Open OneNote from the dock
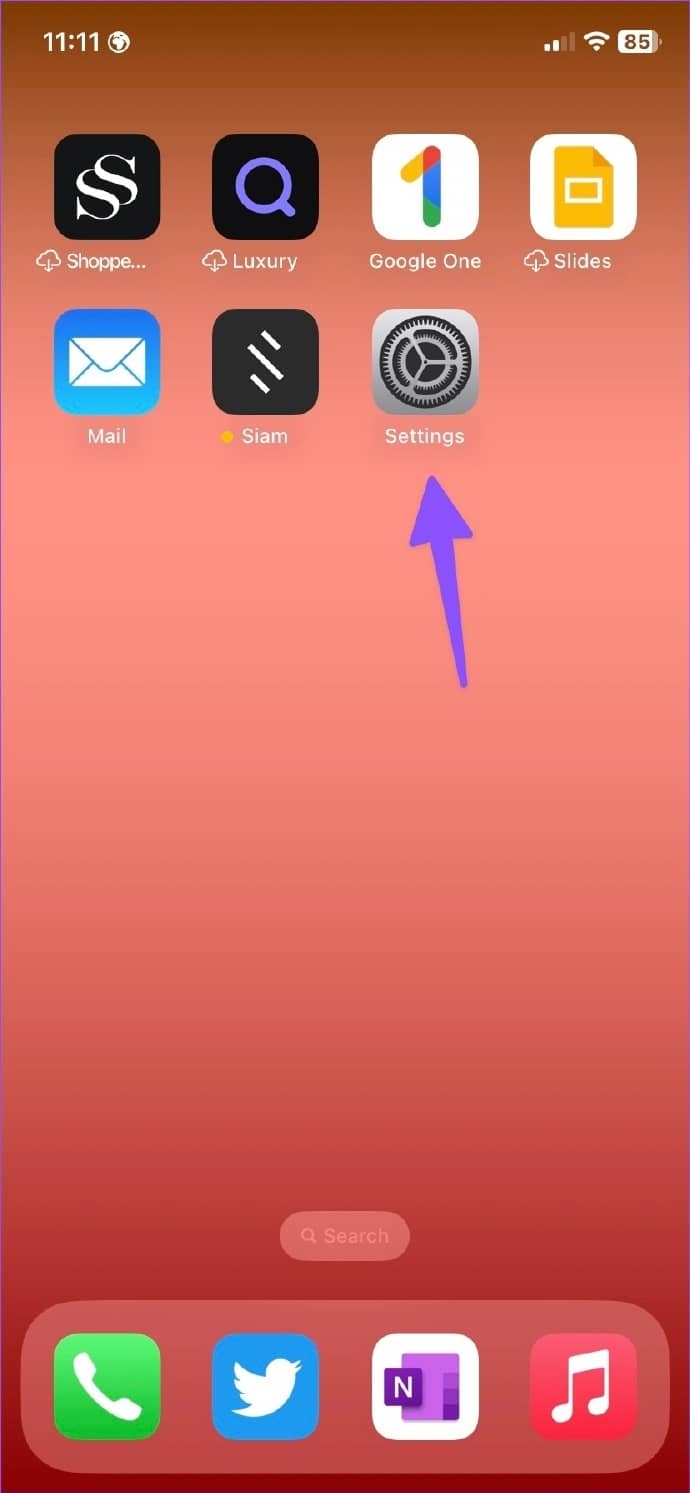Viewport: 690px width, 1493px height. point(425,1386)
